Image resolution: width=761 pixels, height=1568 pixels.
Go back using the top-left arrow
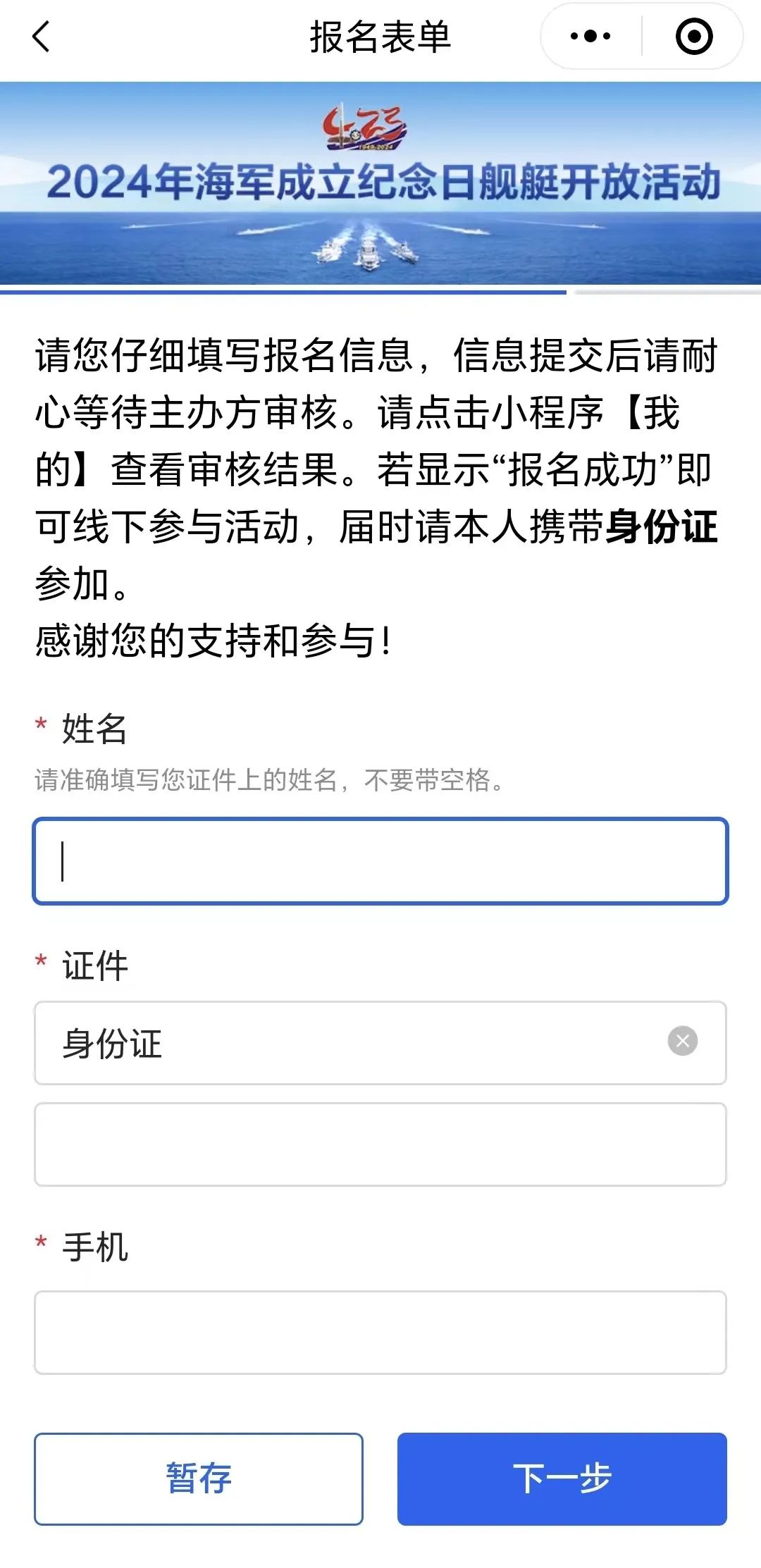(42, 37)
